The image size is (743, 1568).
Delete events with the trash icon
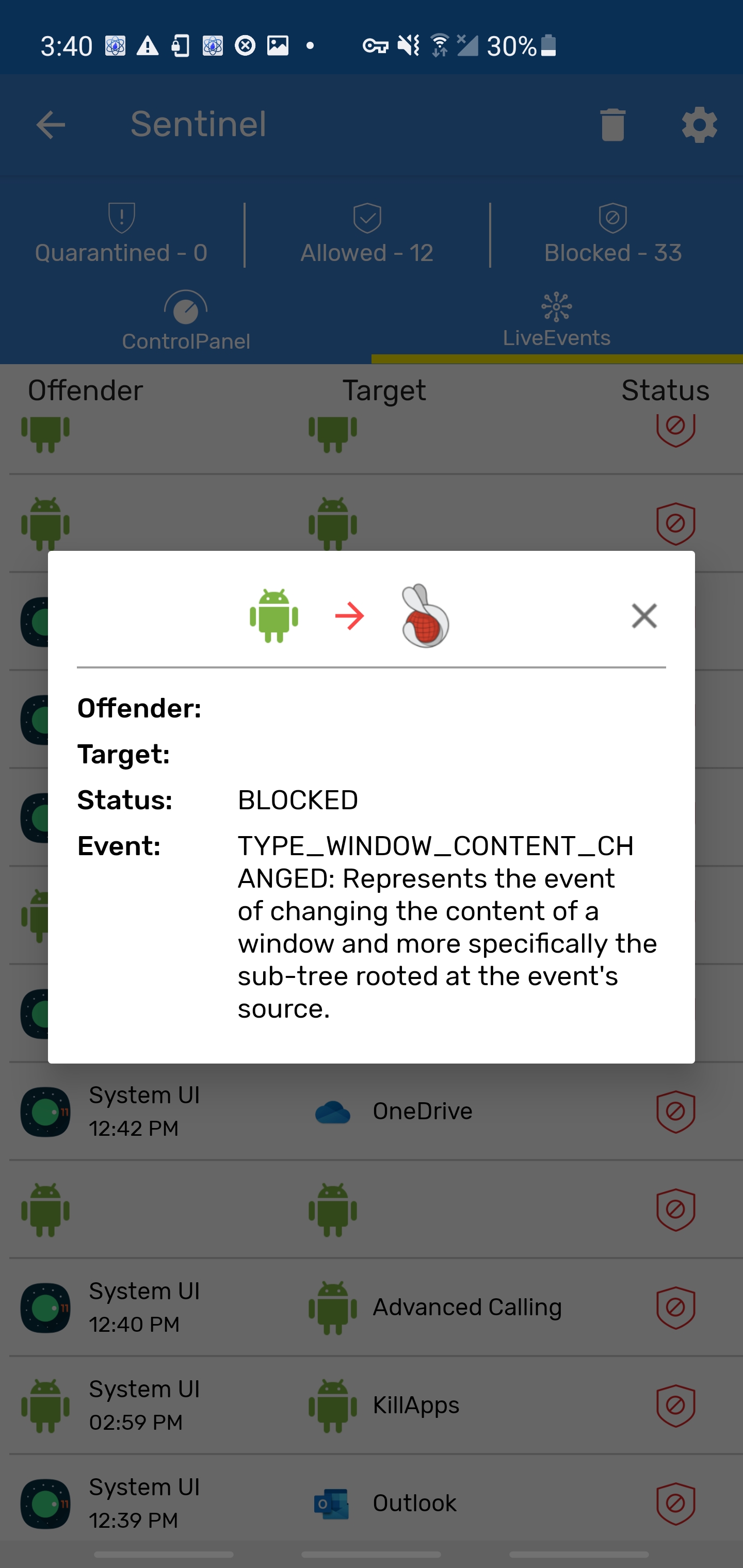point(612,125)
